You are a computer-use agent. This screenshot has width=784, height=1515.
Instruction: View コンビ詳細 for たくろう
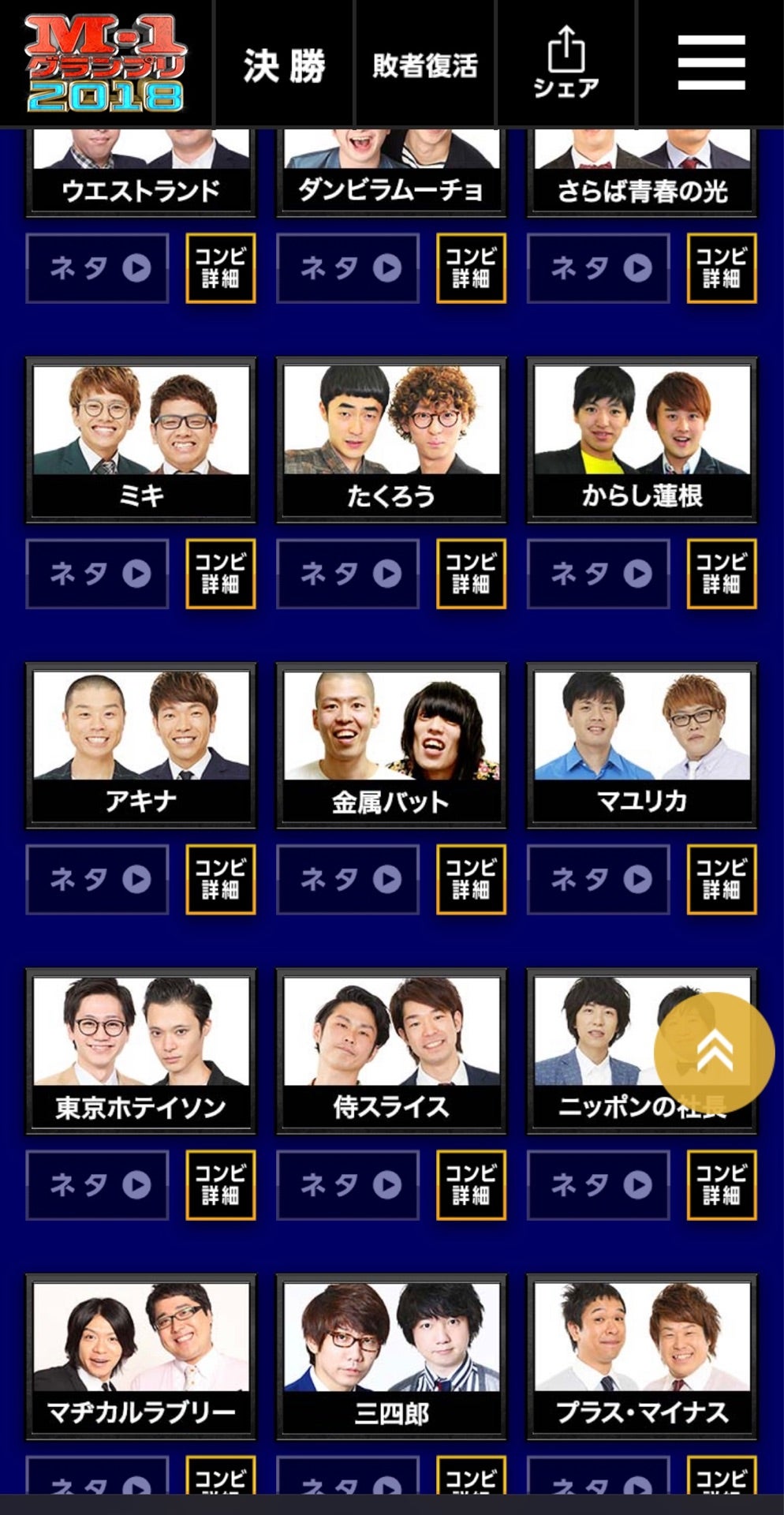471,574
